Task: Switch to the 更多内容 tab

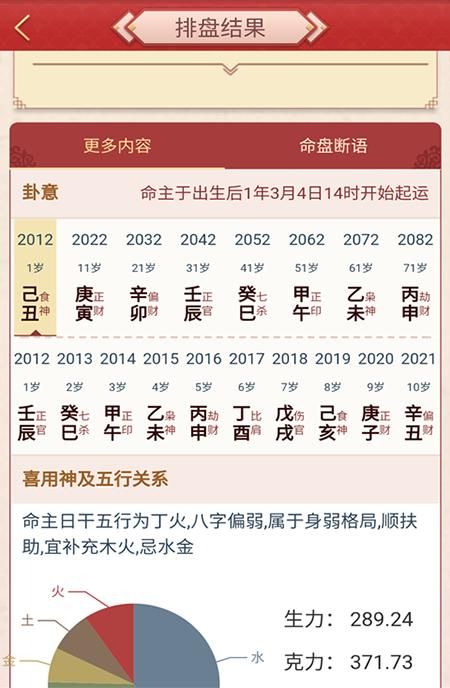Action: point(117,146)
